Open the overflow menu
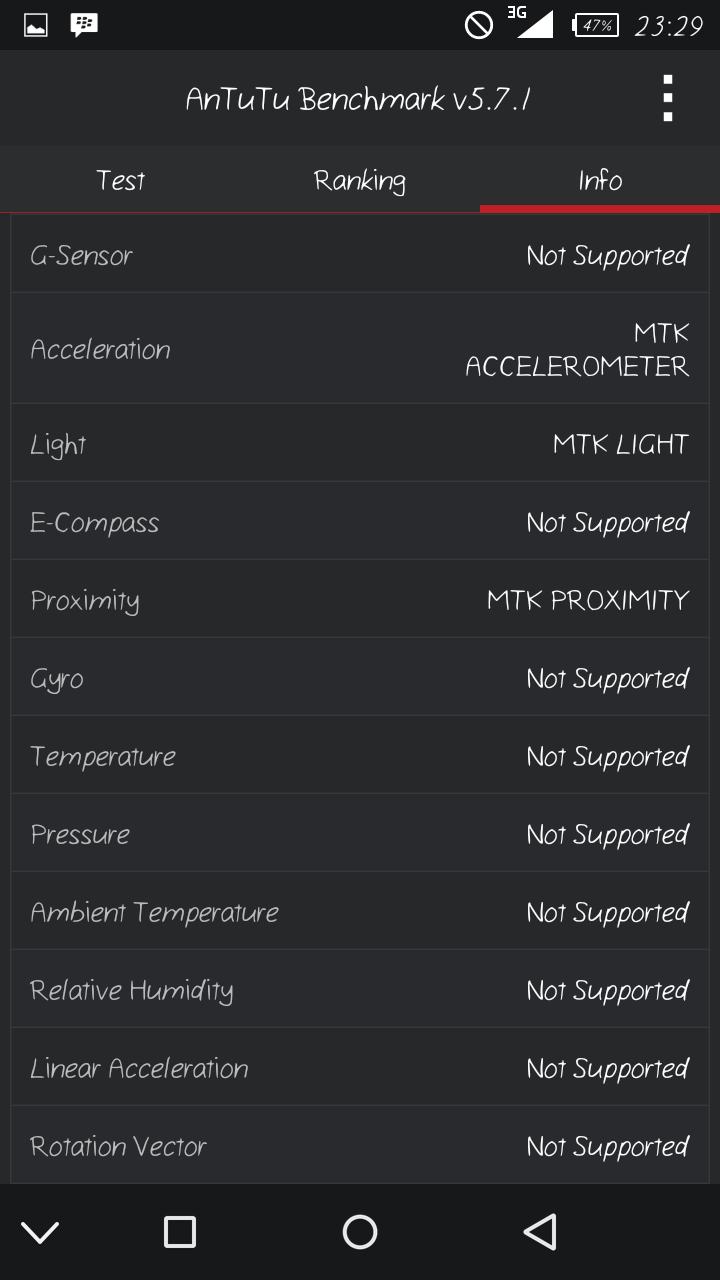Viewport: 720px width, 1280px height. point(668,99)
